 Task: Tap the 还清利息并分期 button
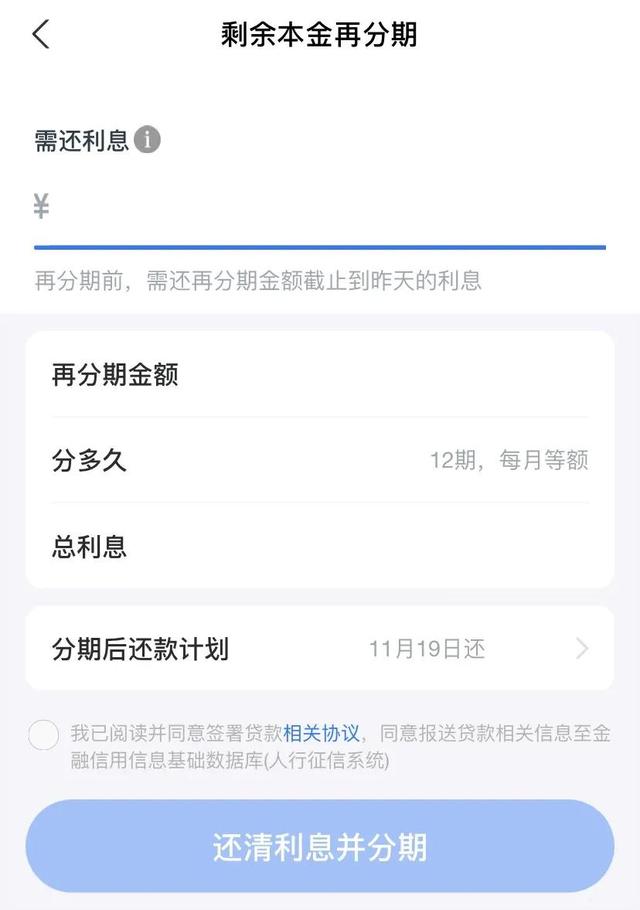pyautogui.click(x=320, y=846)
